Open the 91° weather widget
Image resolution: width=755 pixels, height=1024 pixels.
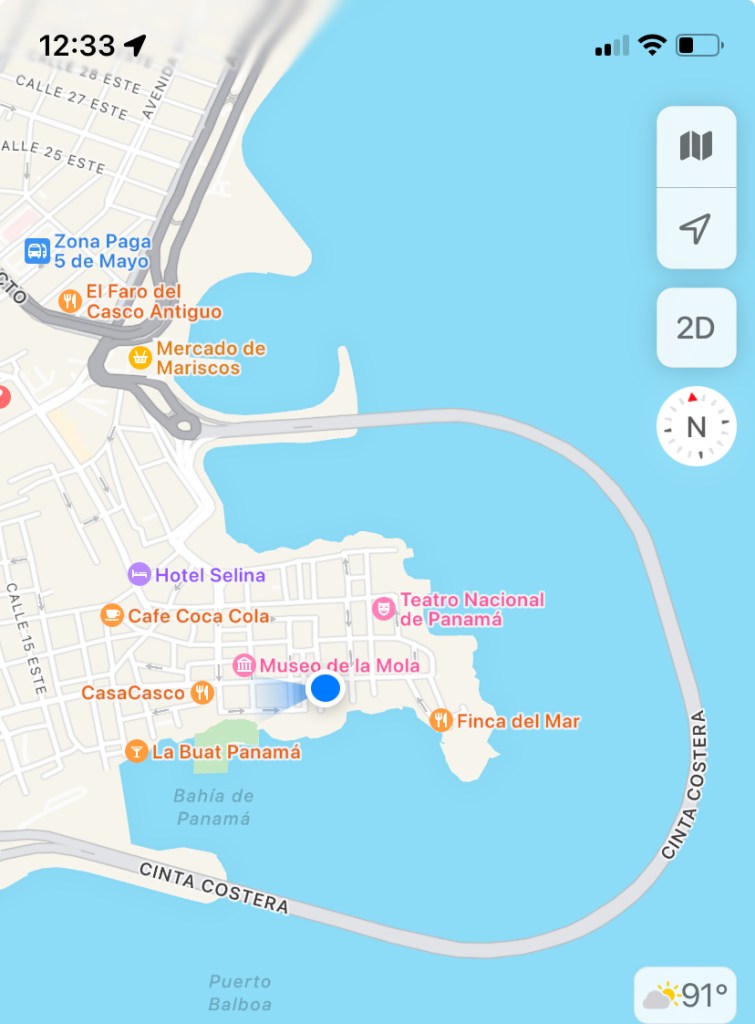click(x=685, y=995)
